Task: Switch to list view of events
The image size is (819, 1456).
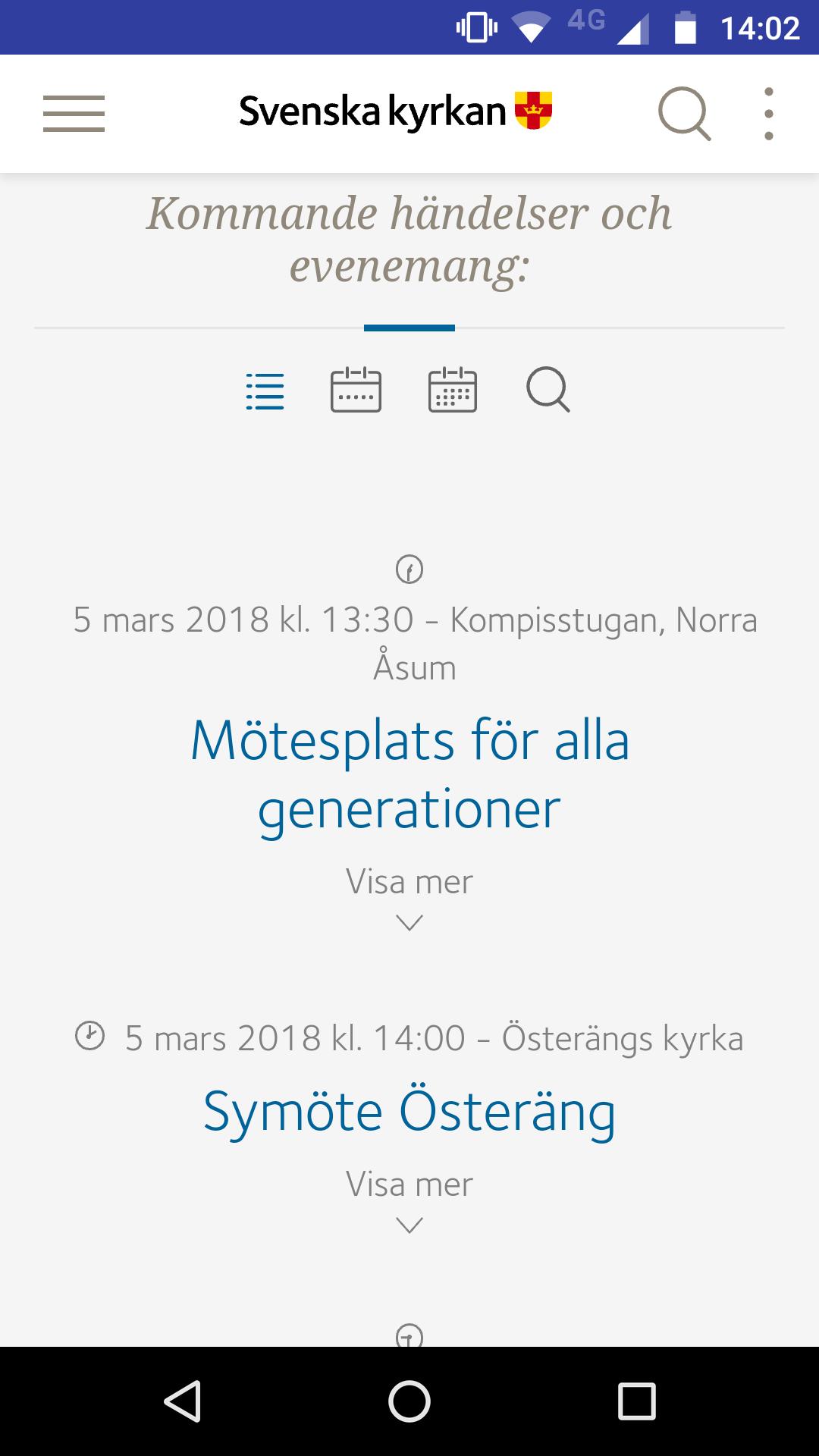Action: pyautogui.click(x=263, y=391)
